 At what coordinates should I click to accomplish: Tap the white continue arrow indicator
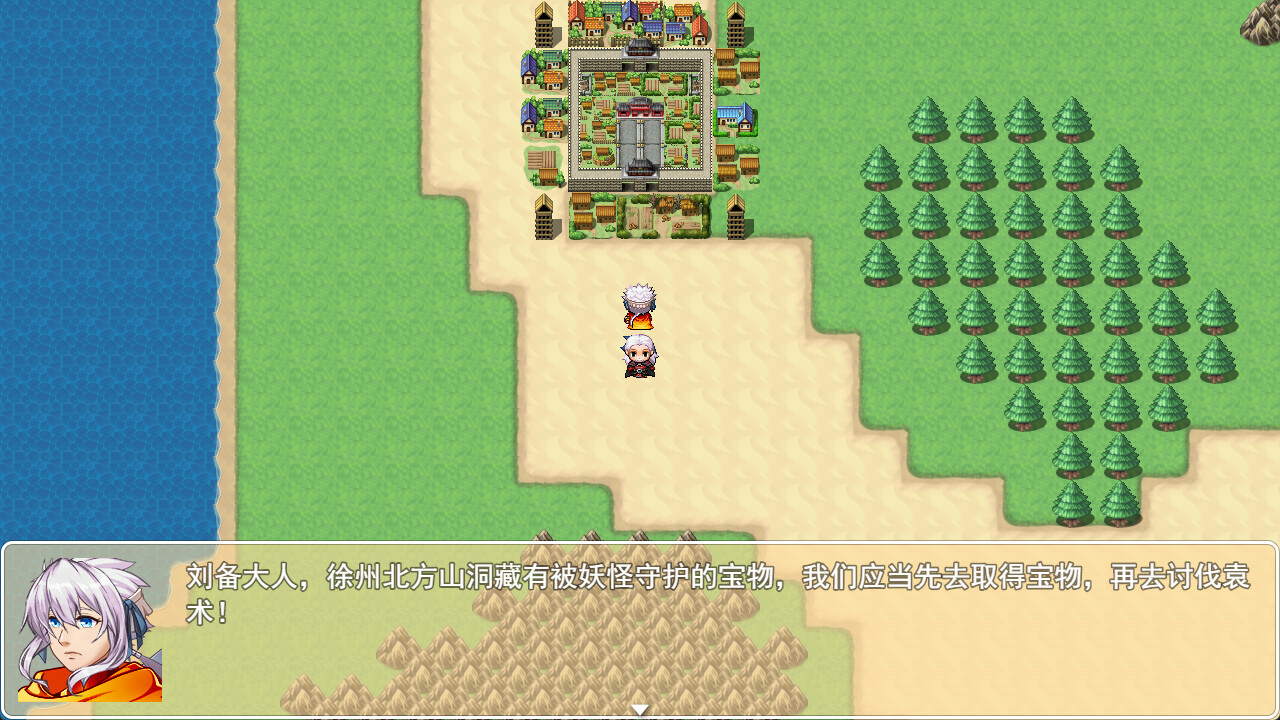coord(640,709)
